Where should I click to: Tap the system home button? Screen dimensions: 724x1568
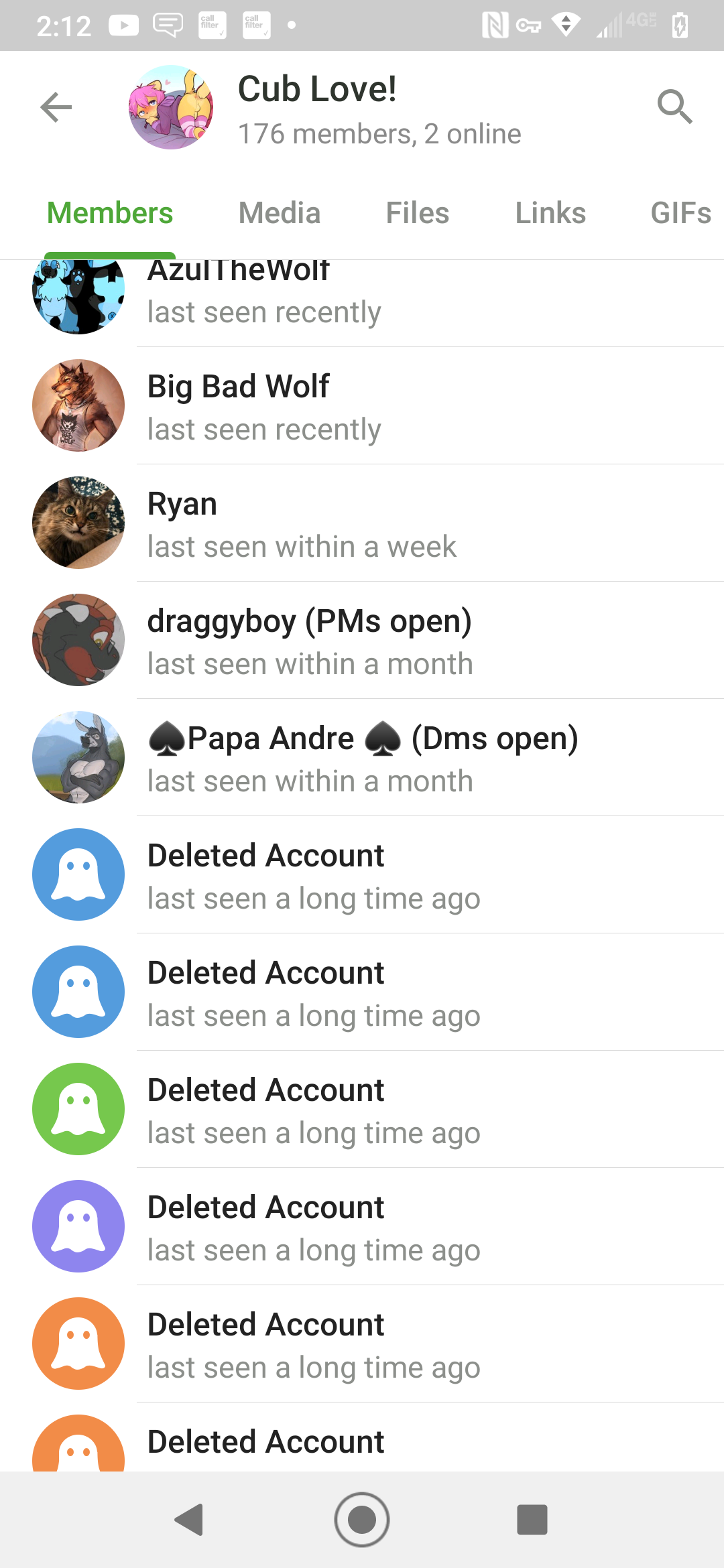pos(362,1519)
